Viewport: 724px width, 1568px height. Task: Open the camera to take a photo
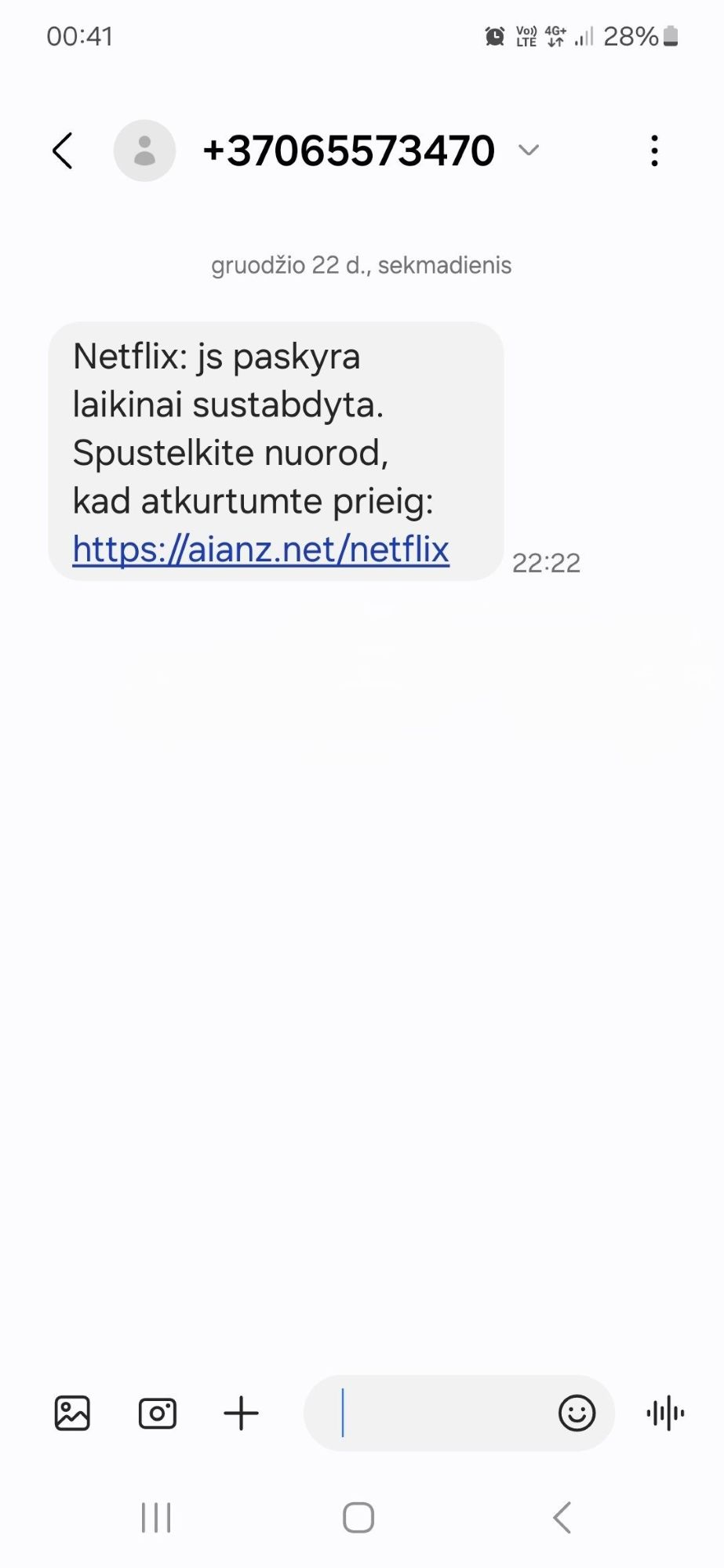click(158, 1414)
